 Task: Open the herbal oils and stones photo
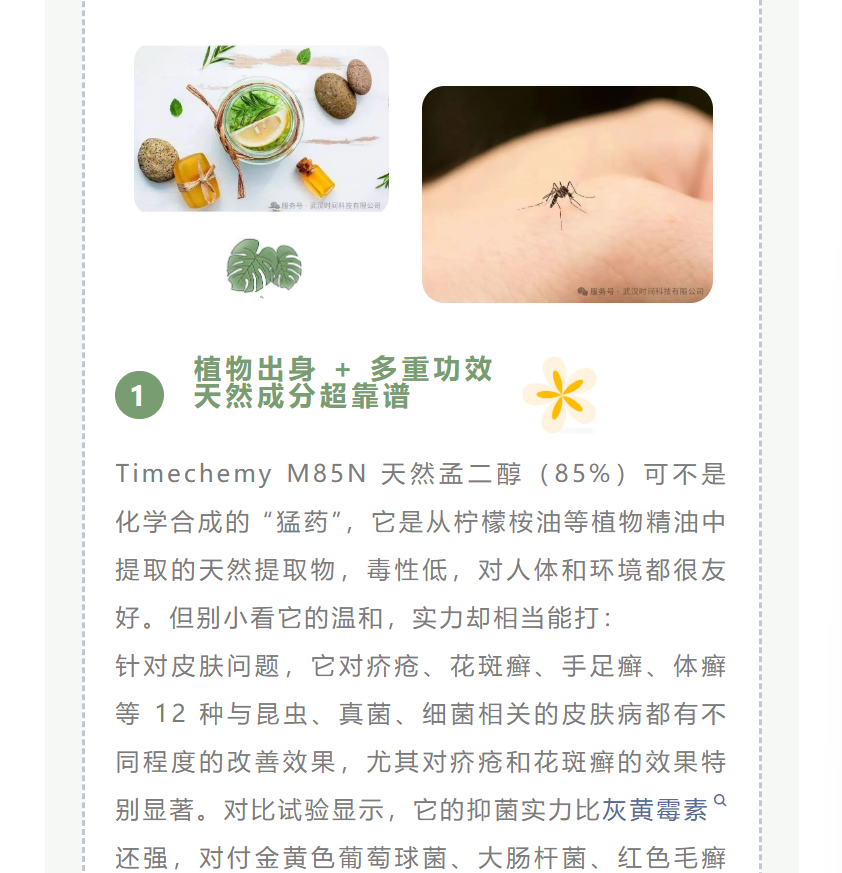point(261,128)
